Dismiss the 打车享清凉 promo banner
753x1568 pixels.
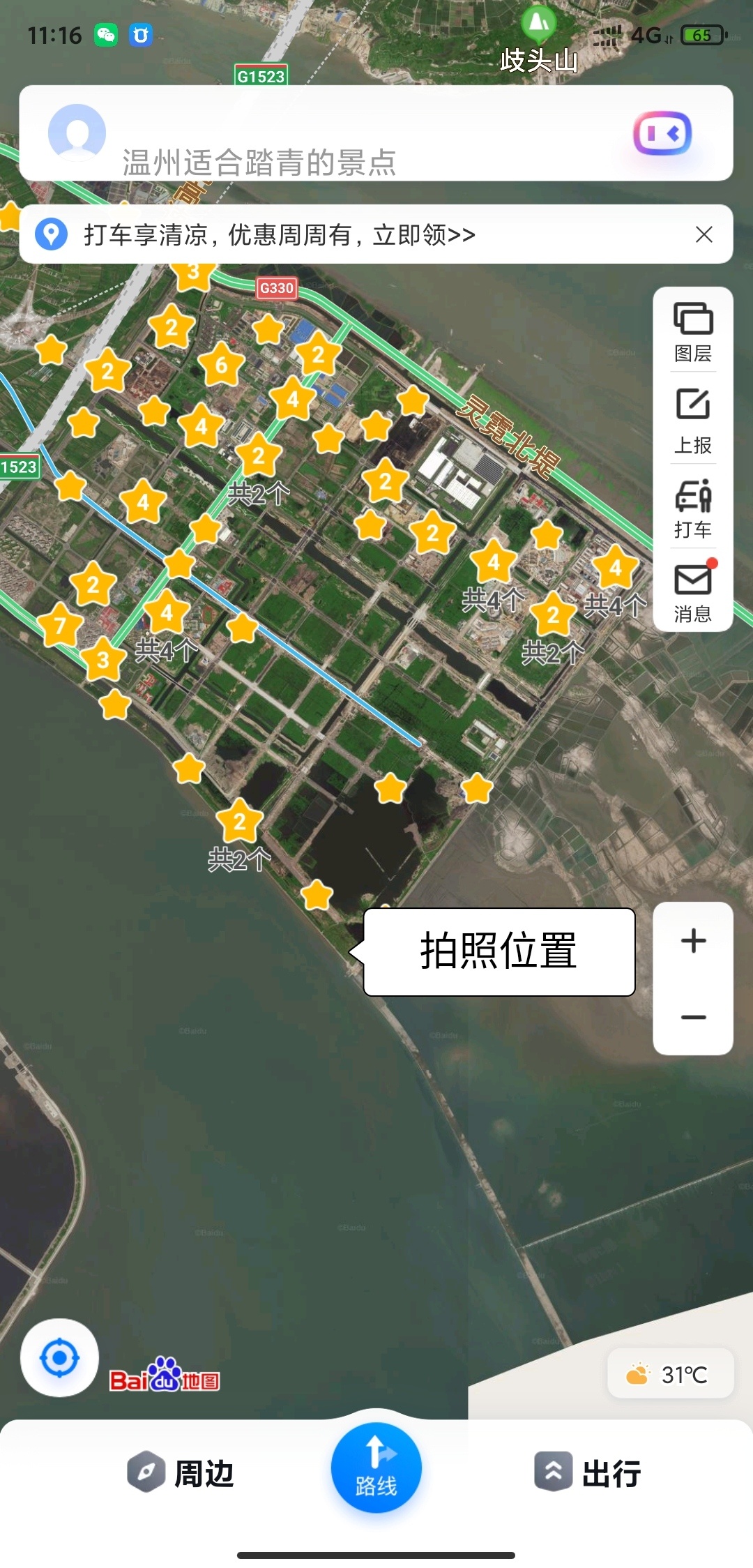point(704,234)
